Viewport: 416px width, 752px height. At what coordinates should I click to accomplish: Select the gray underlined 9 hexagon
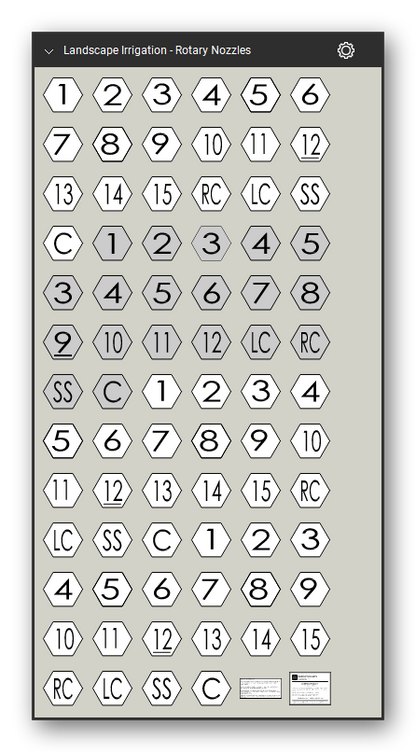[x=62, y=342]
